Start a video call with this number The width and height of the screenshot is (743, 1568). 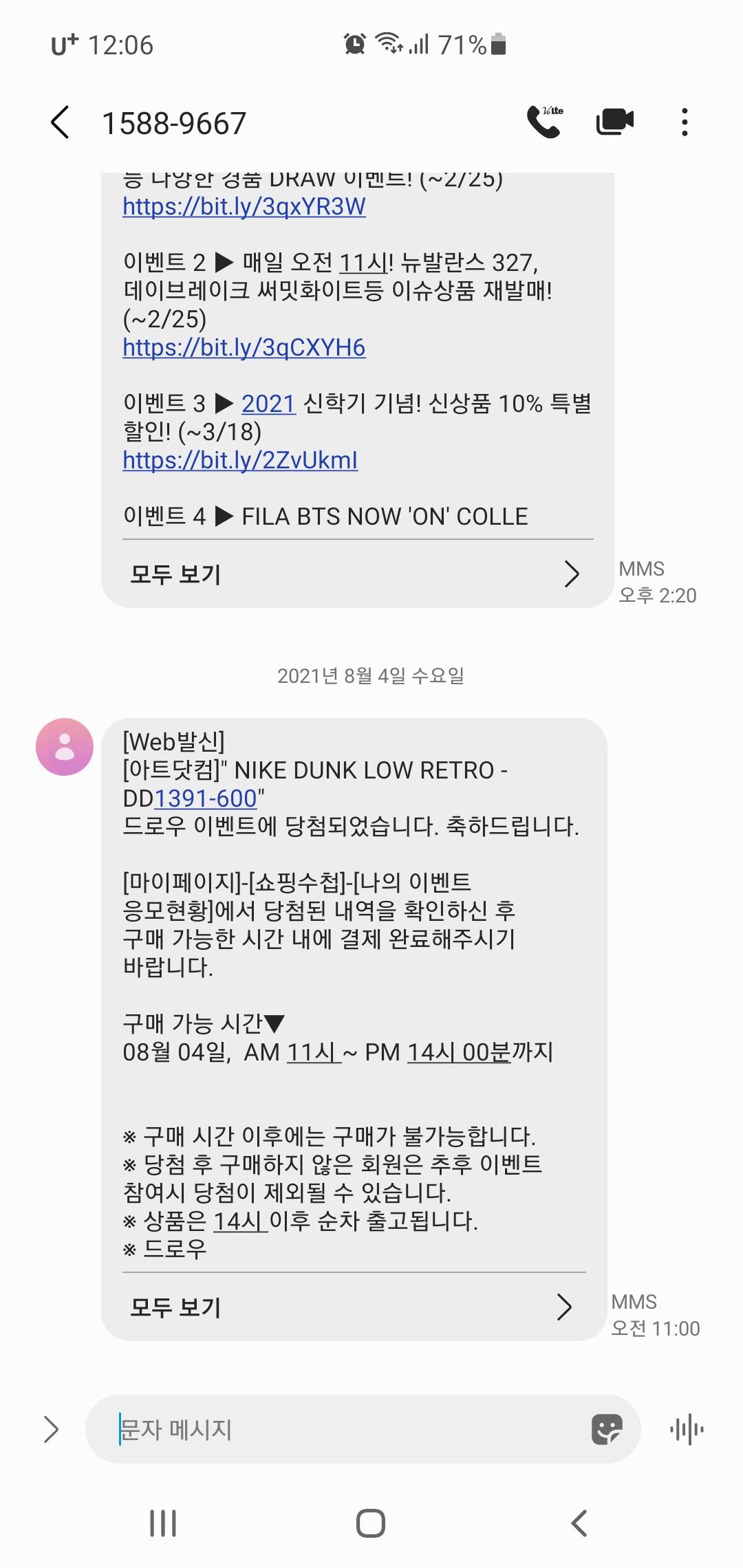614,122
